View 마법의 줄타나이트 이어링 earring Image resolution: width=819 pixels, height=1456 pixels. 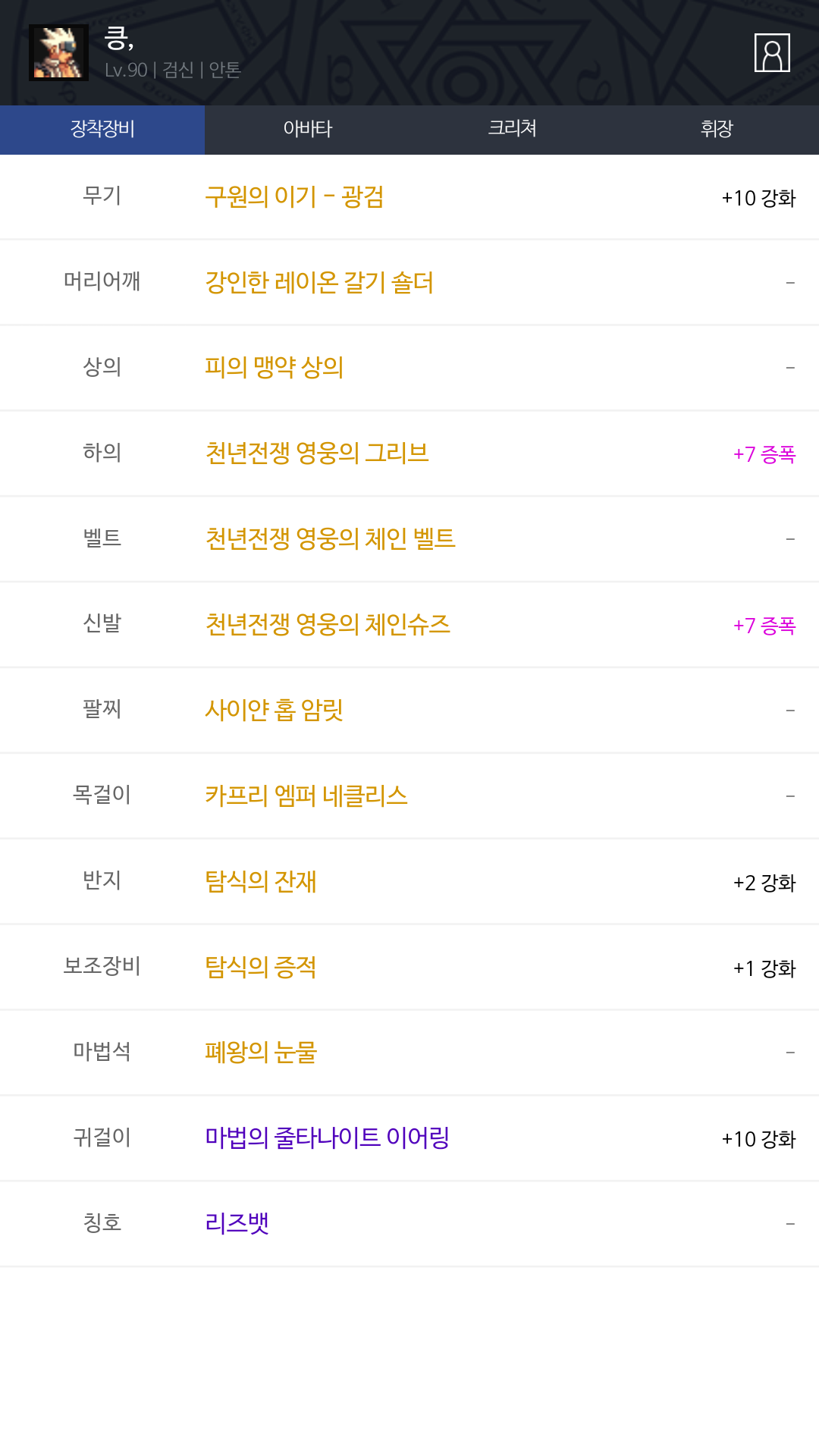pyautogui.click(x=328, y=1138)
